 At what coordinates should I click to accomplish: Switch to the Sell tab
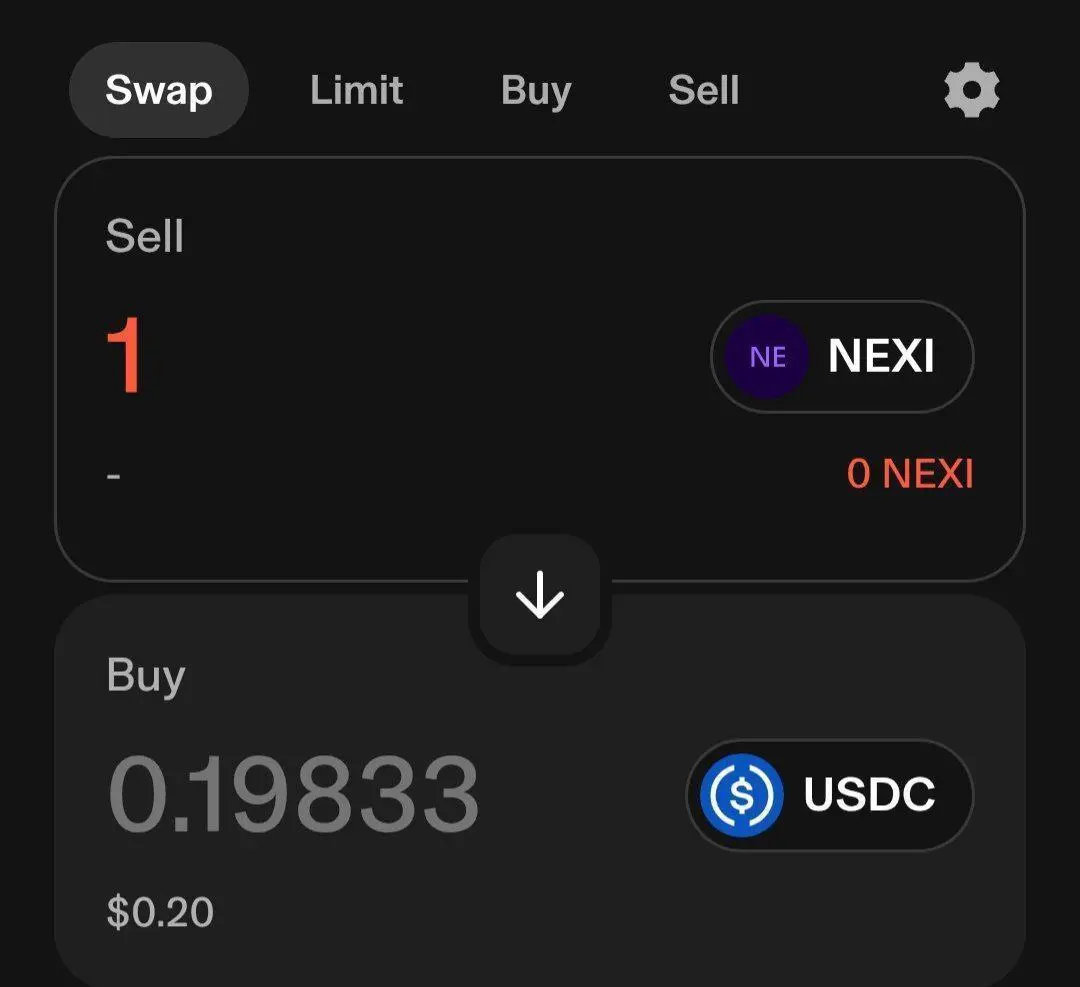pos(704,91)
